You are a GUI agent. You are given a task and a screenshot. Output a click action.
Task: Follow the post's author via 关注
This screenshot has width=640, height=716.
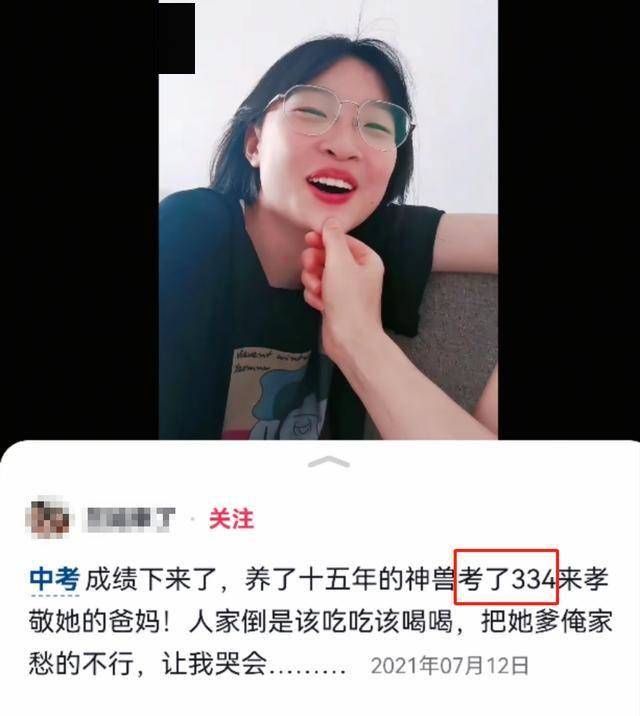point(231,519)
